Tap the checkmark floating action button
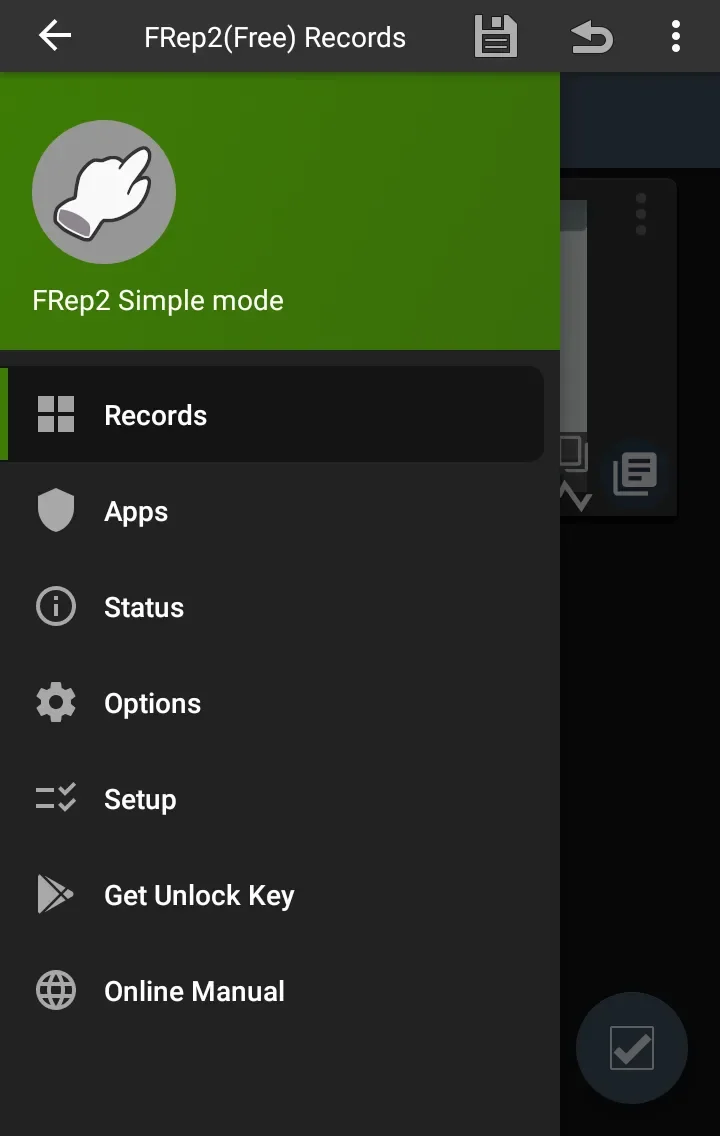 click(632, 1048)
